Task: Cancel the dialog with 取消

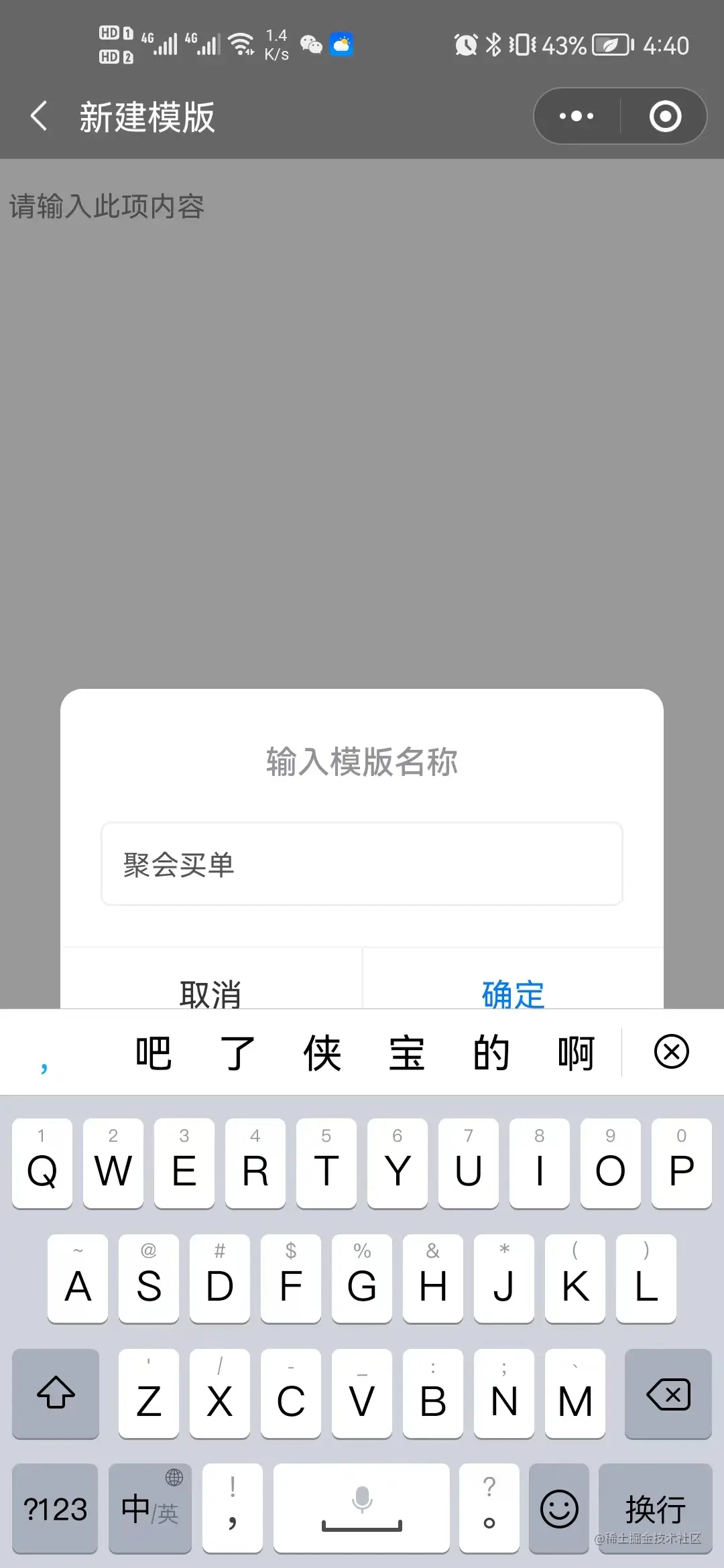Action: (x=210, y=990)
